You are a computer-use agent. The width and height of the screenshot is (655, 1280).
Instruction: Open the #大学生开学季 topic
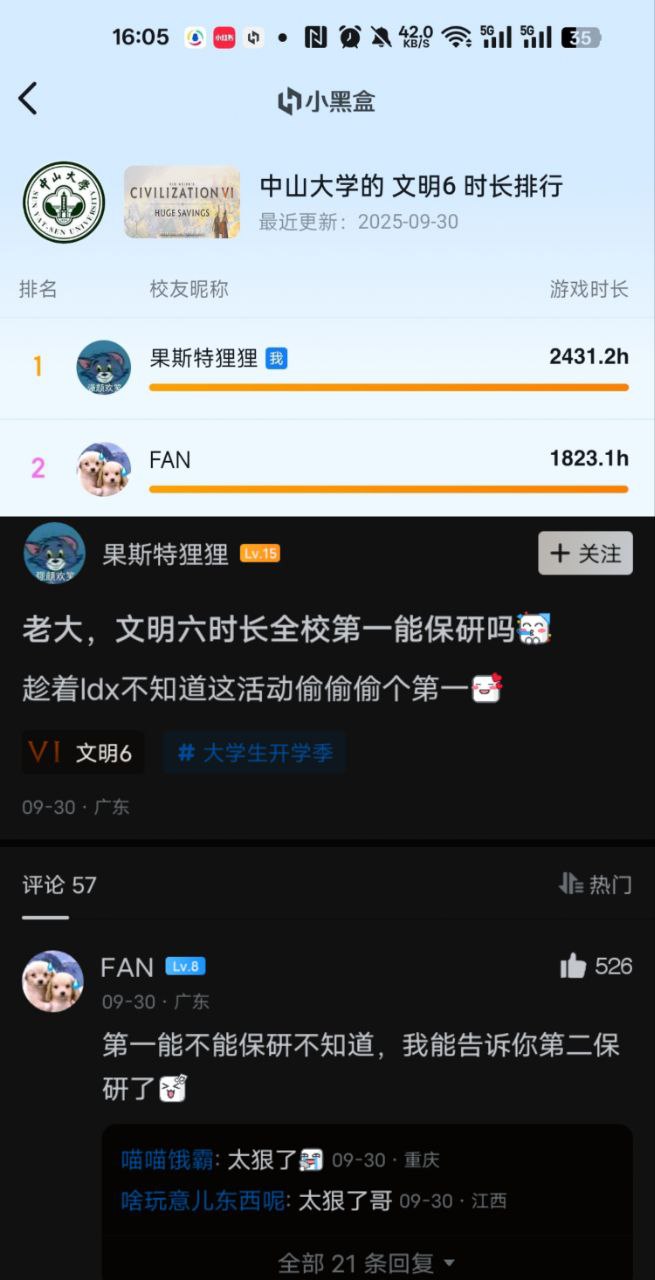click(x=255, y=753)
